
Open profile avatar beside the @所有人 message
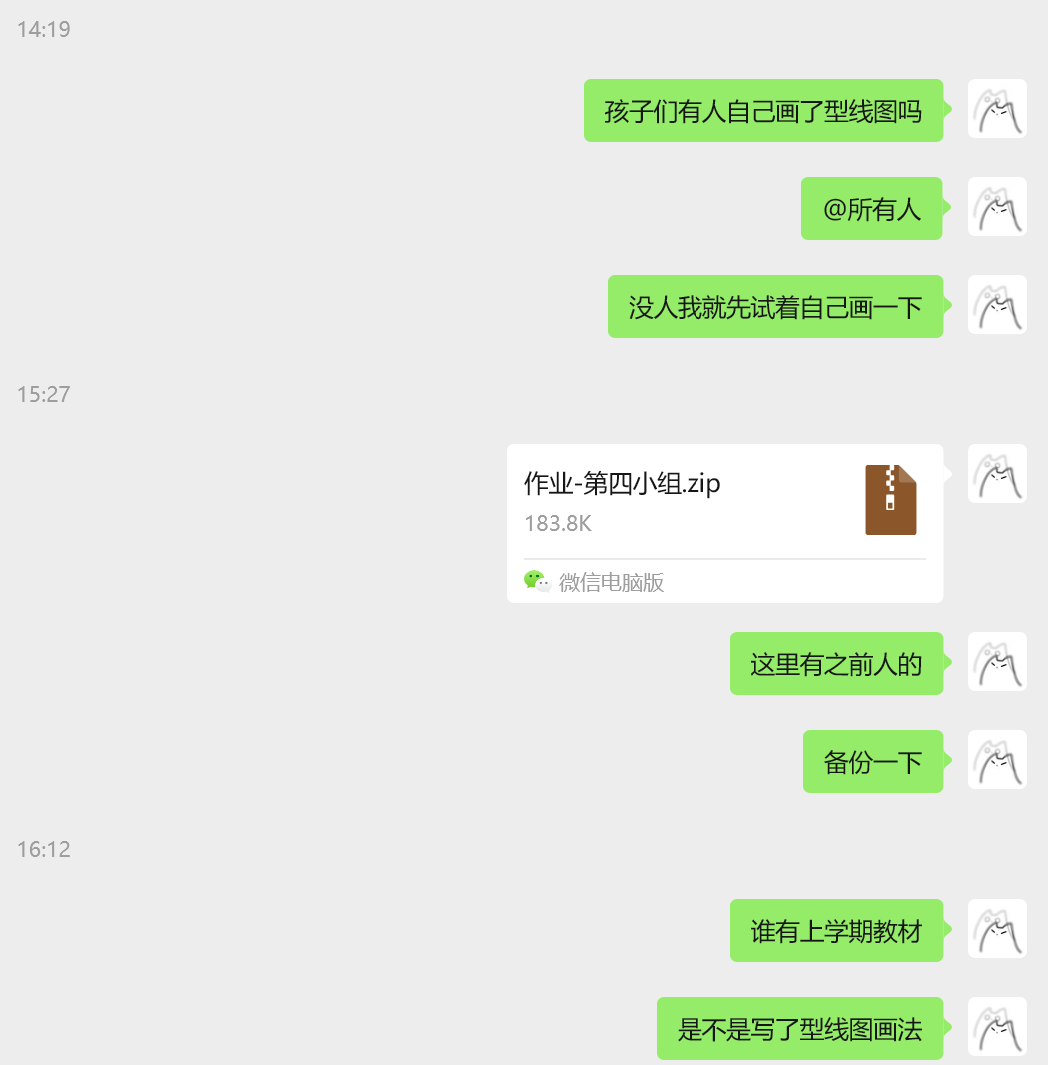997,207
